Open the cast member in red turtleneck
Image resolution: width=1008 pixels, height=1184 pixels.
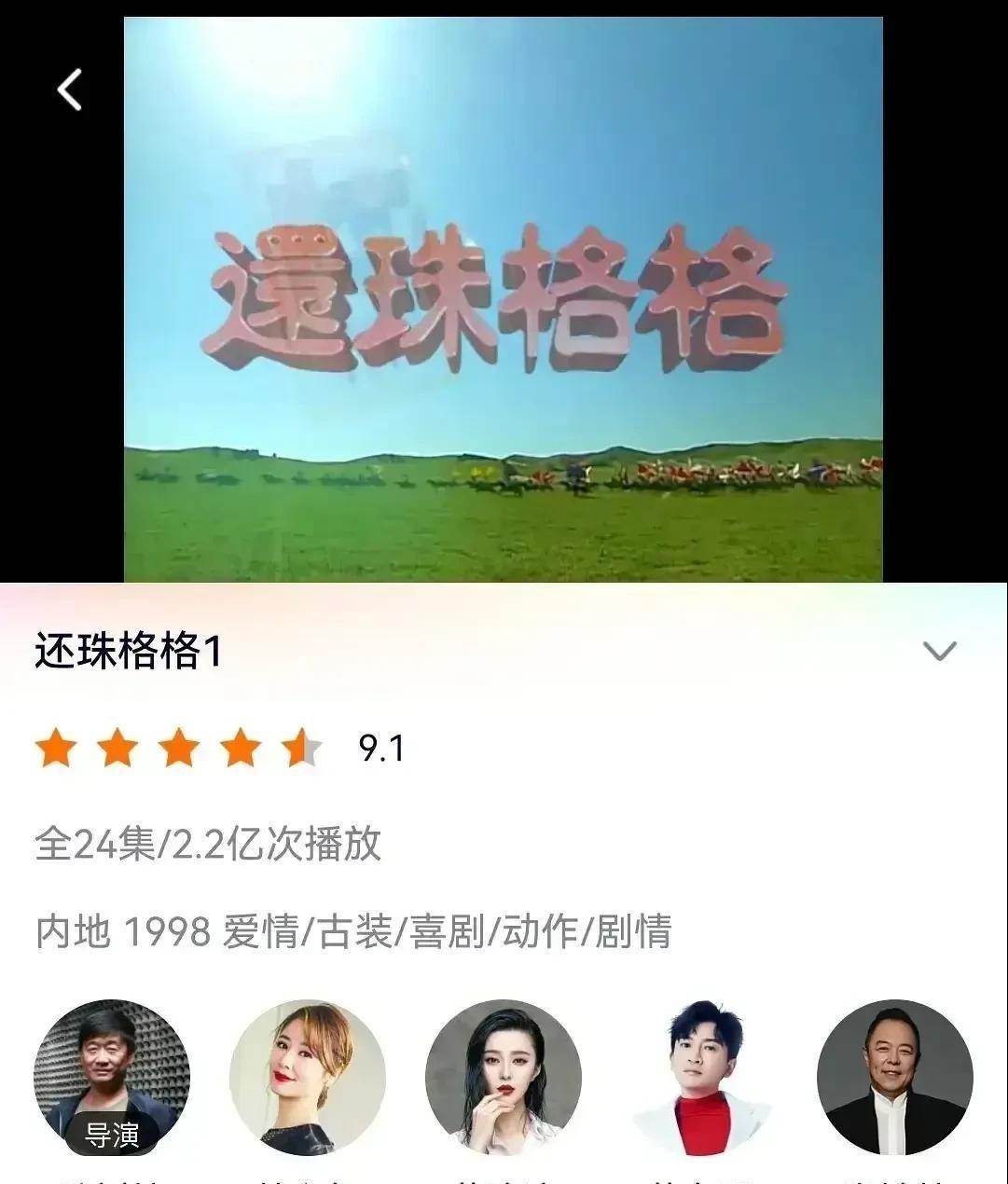pos(699,1078)
